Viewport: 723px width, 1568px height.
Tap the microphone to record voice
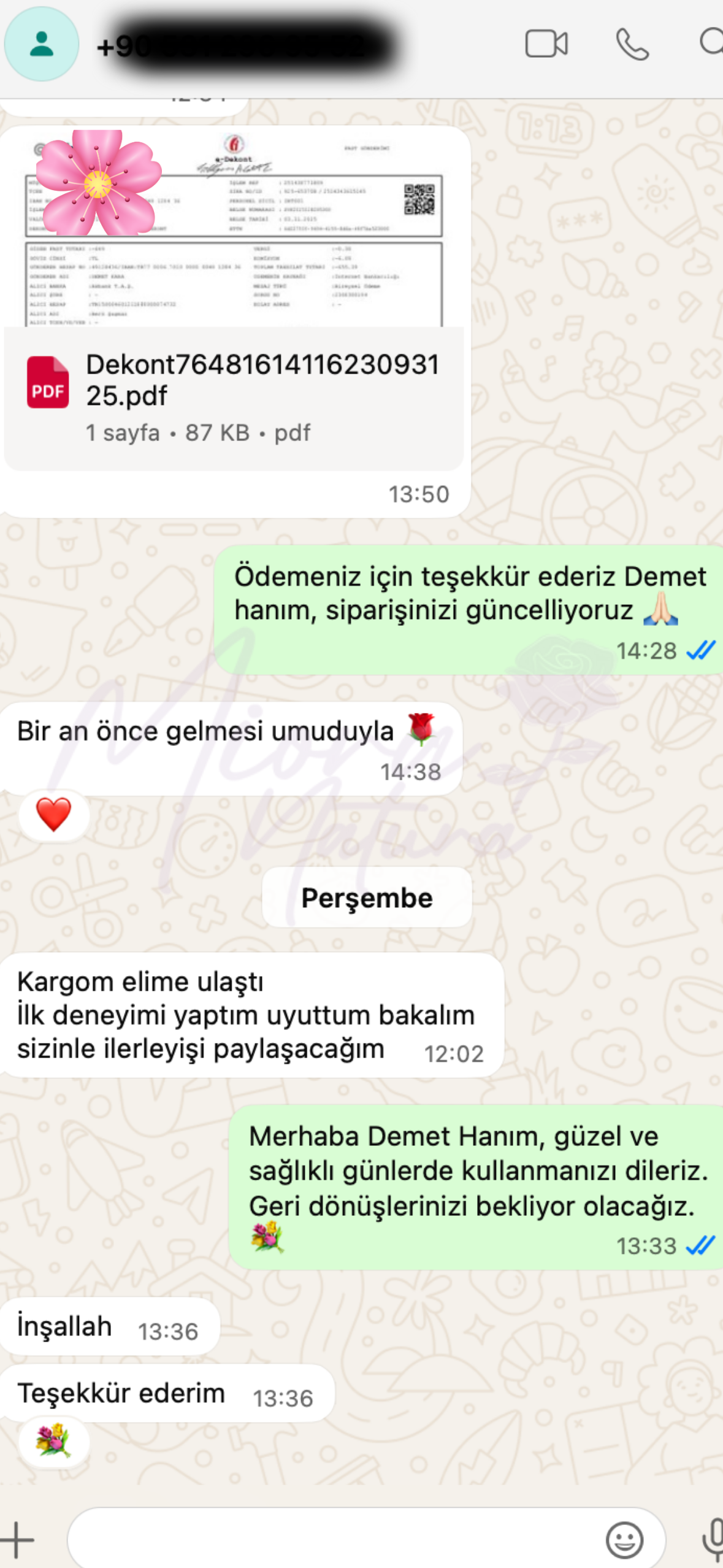(713, 1540)
